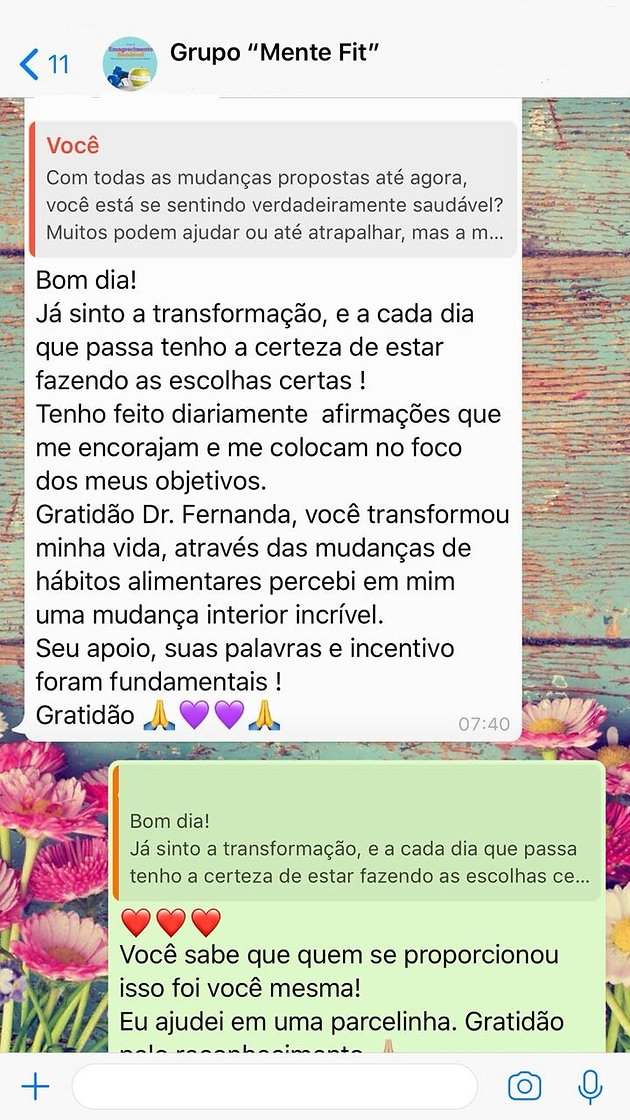Screen dimensions: 630x1120
Task: Tap the group profile picture
Action: click(130, 65)
